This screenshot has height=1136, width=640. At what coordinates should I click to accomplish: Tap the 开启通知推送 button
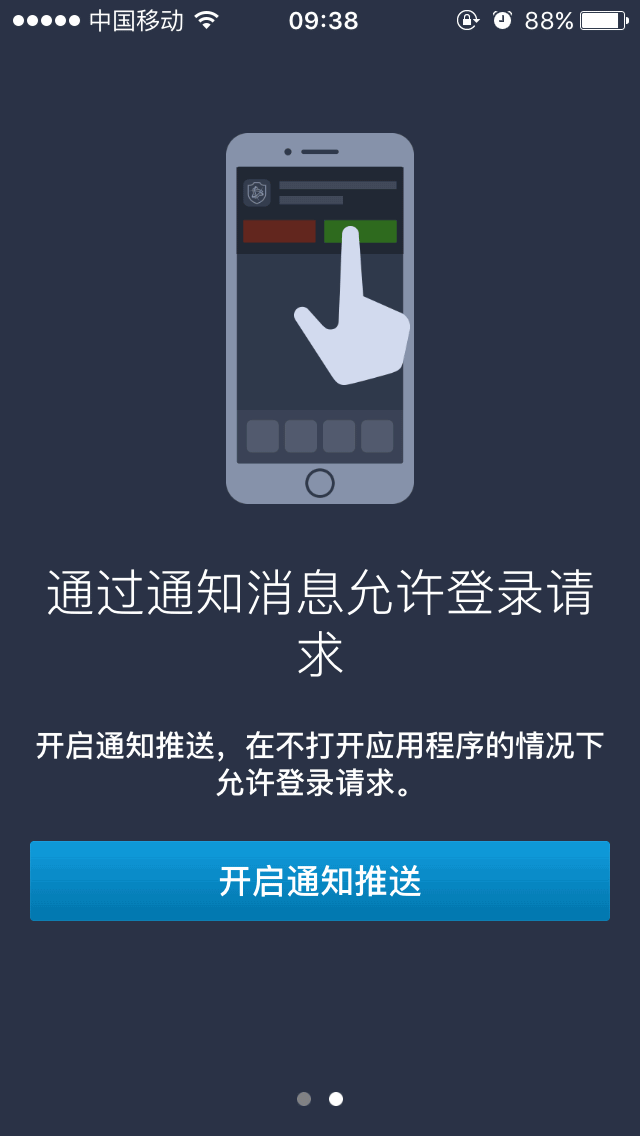[320, 881]
